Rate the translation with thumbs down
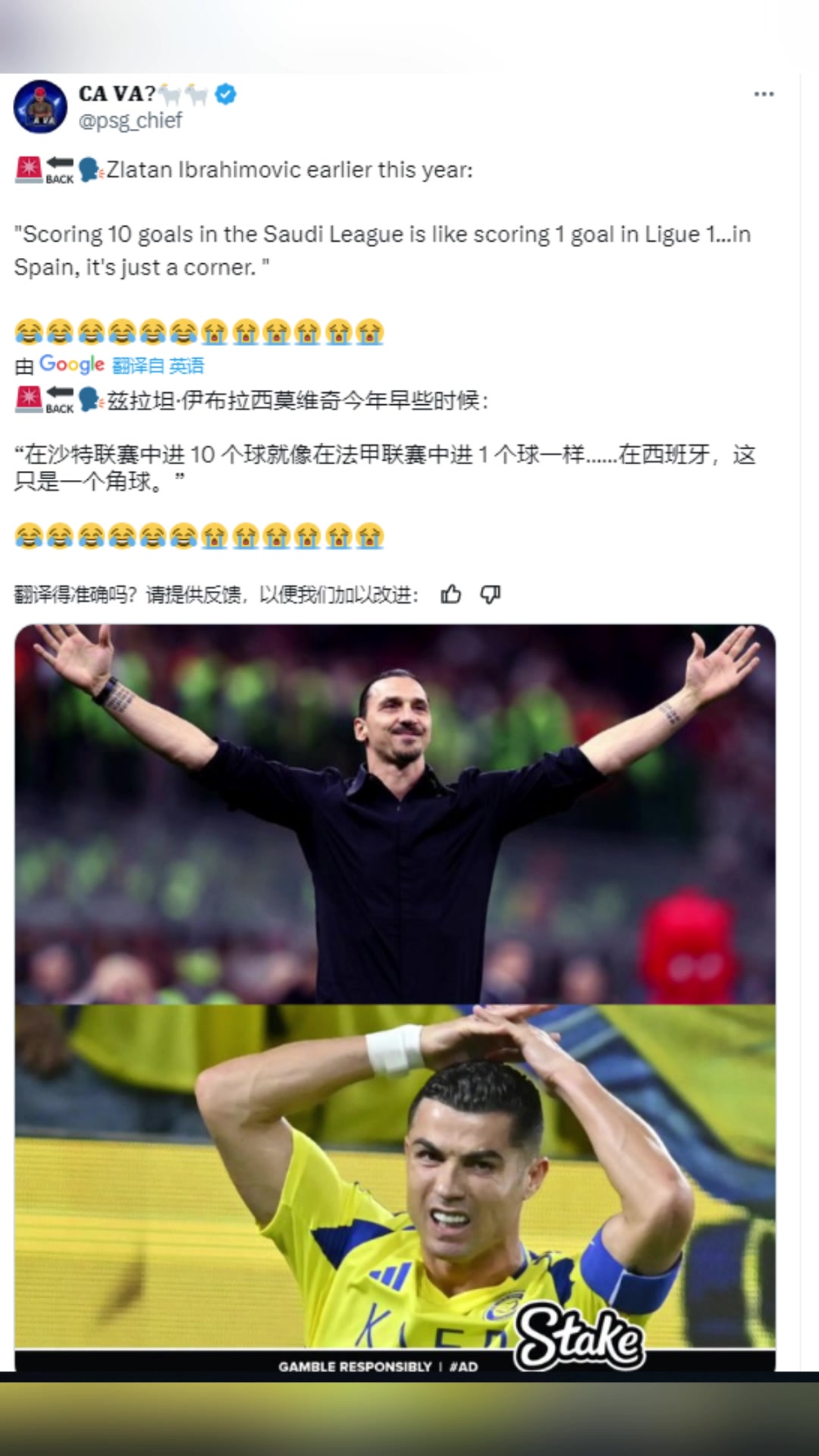Image resolution: width=819 pixels, height=1456 pixels. click(x=491, y=595)
